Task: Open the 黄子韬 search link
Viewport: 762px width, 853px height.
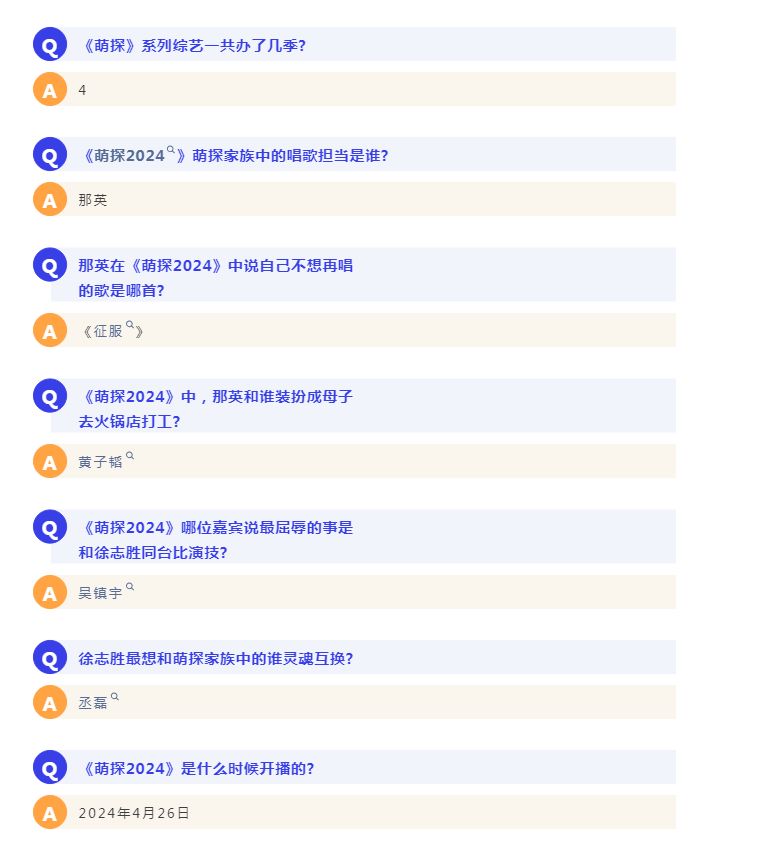Action: coord(106,461)
